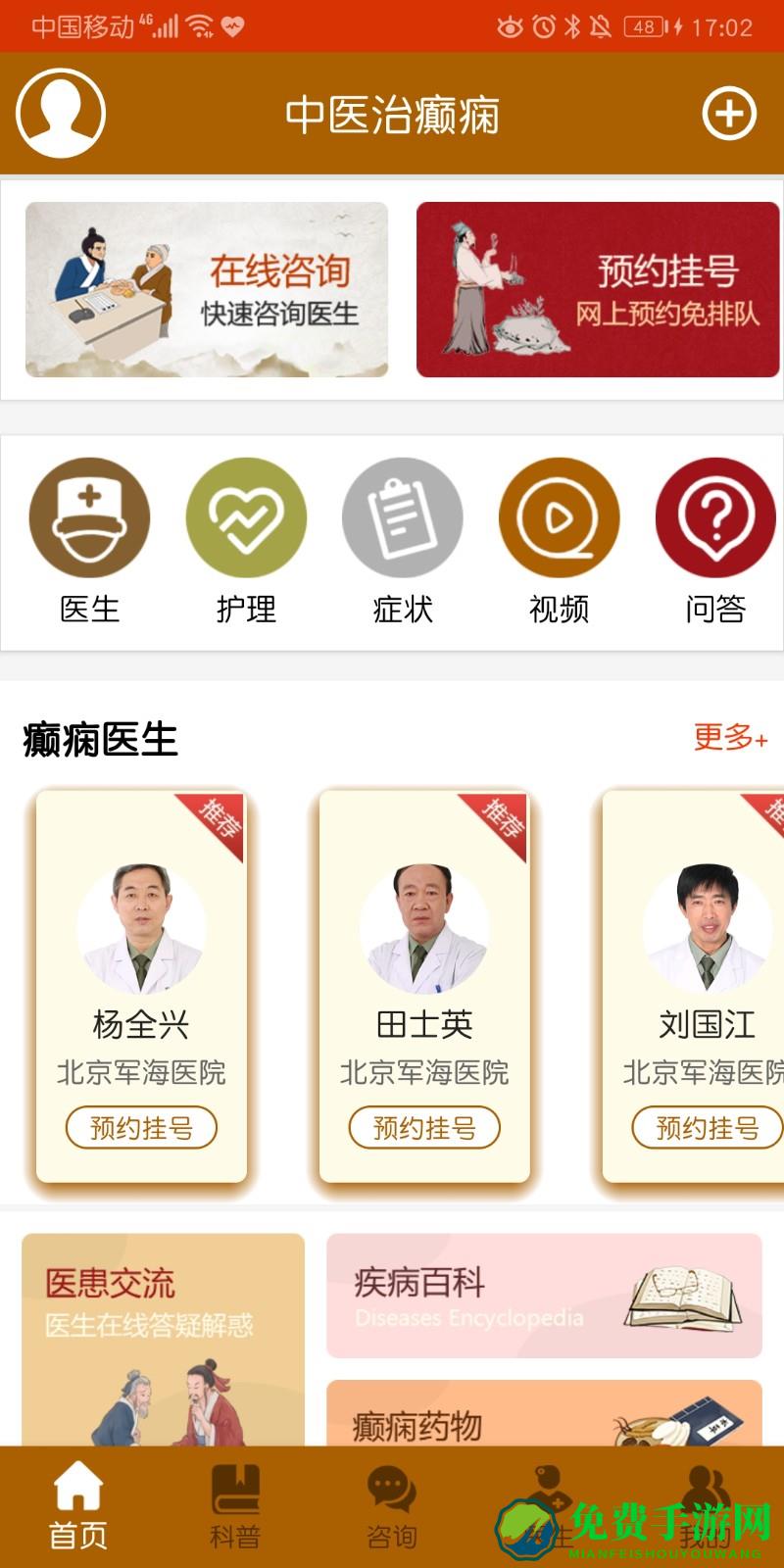Open the red 预约挂号 appointment banner

click(x=593, y=287)
